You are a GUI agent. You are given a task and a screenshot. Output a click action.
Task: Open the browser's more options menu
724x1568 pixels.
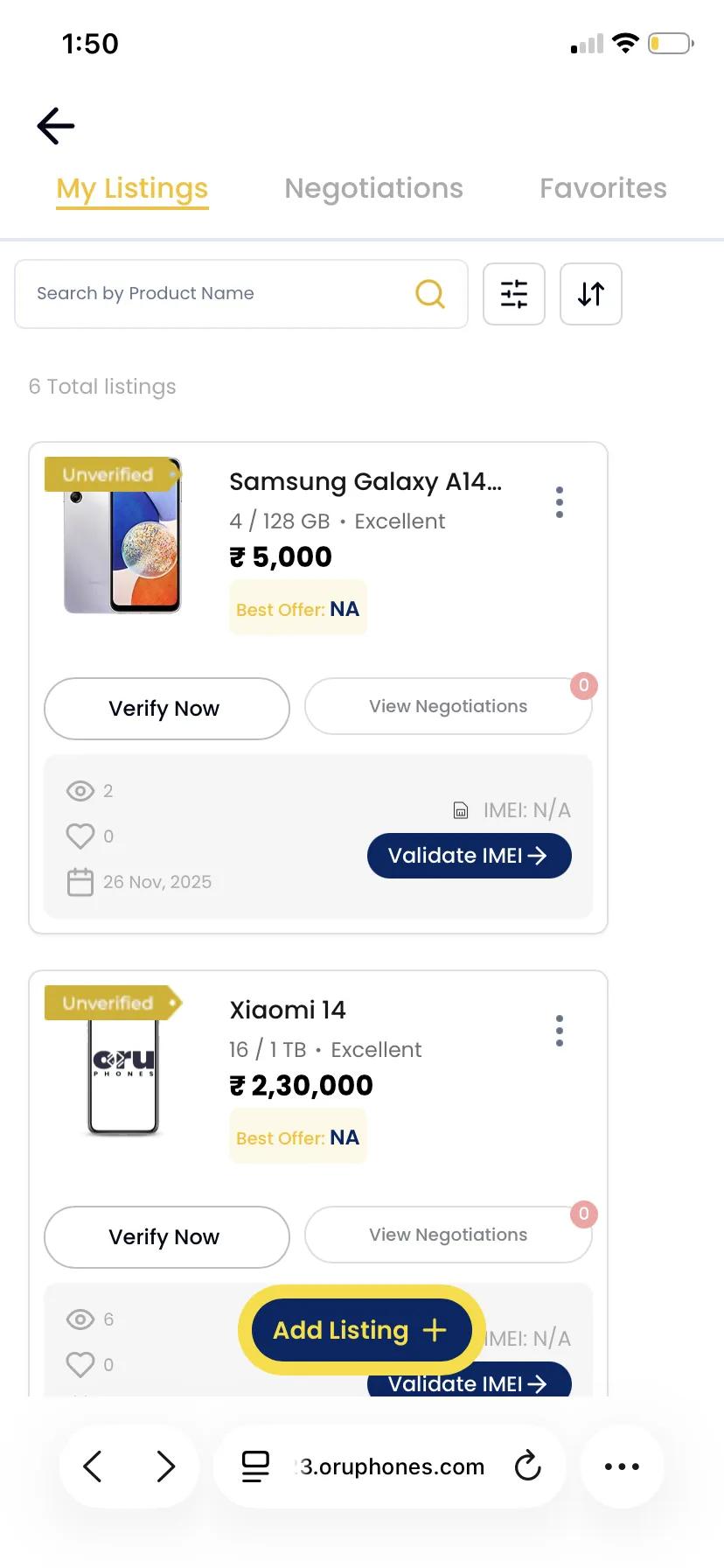[622, 1466]
